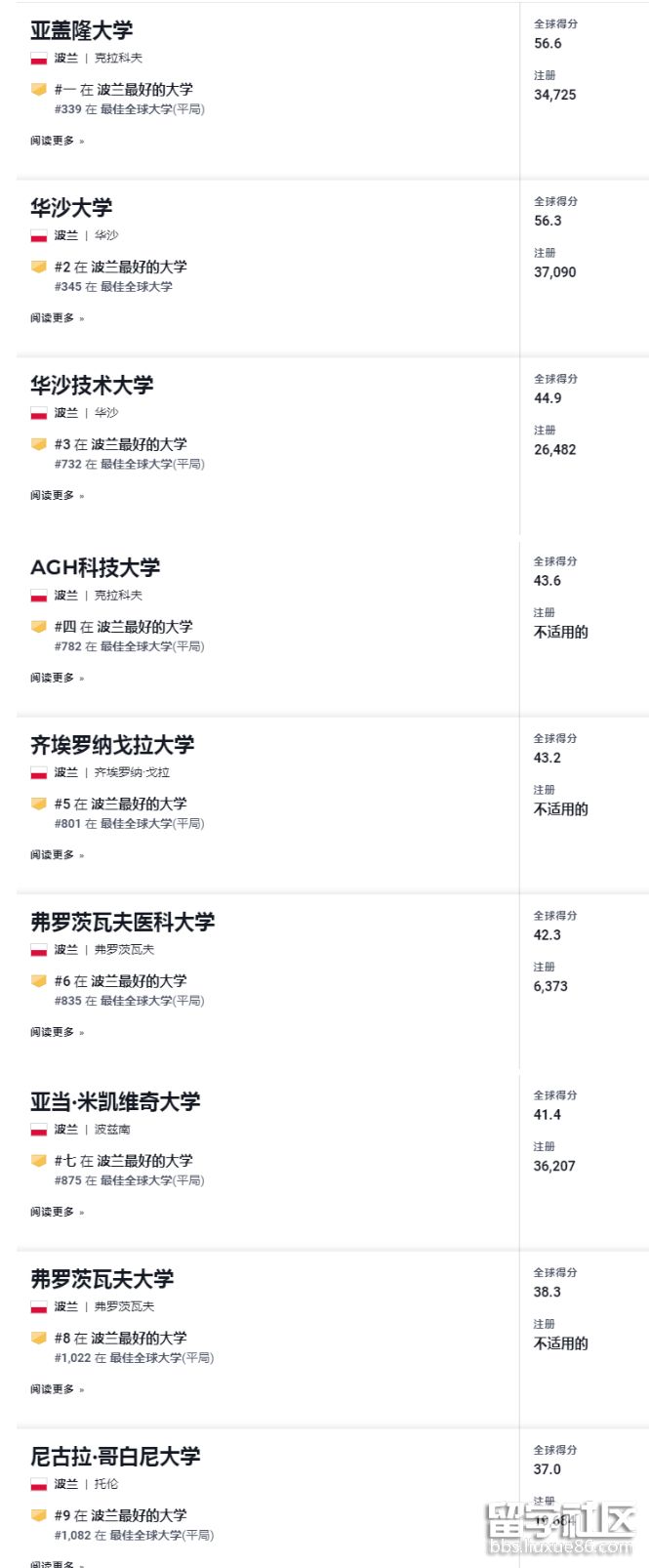View the AGH科技大学 details page
The image size is (649, 1568).
(x=95, y=568)
